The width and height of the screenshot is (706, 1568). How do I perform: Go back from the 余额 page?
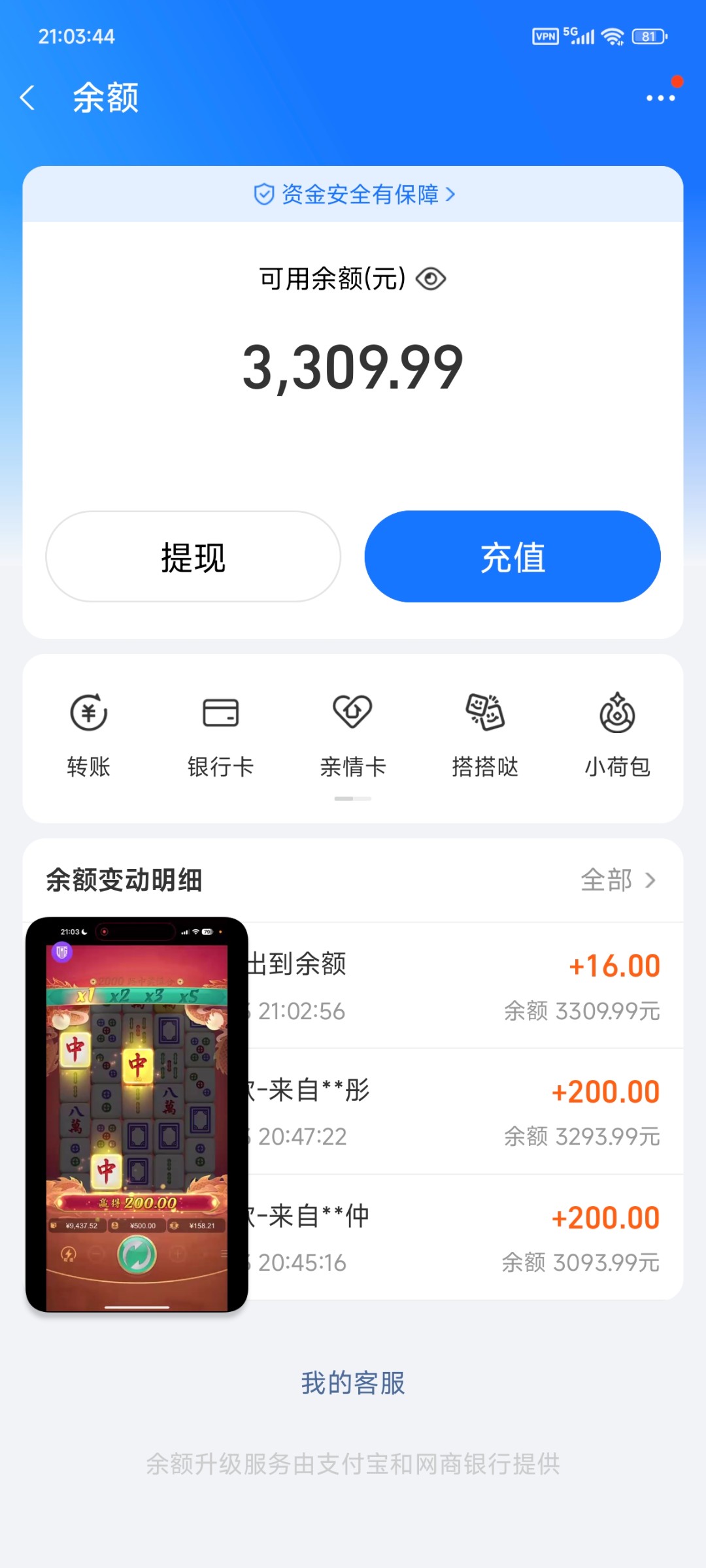pos(27,98)
